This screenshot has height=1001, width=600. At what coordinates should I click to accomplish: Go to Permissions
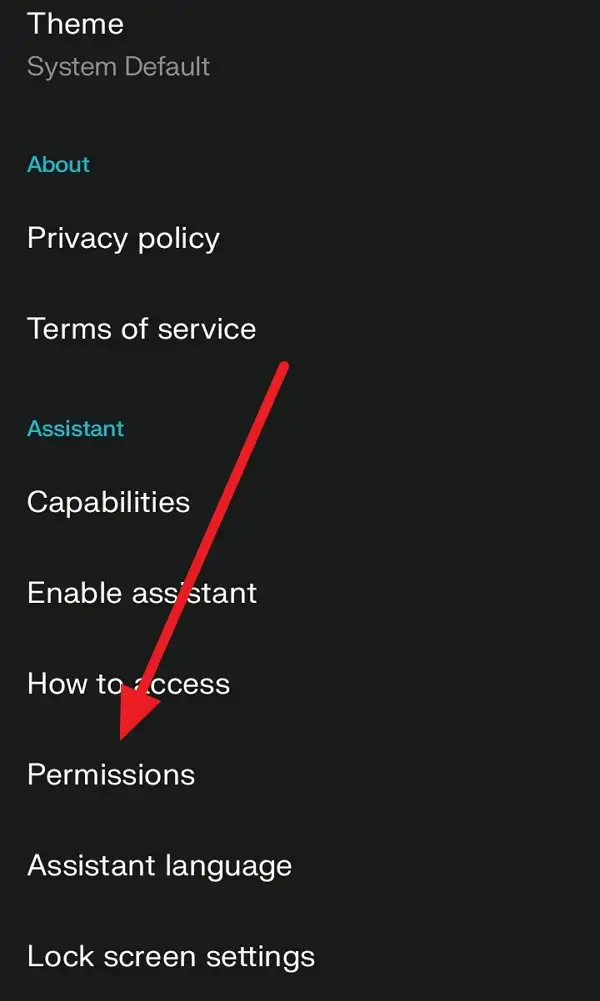111,775
